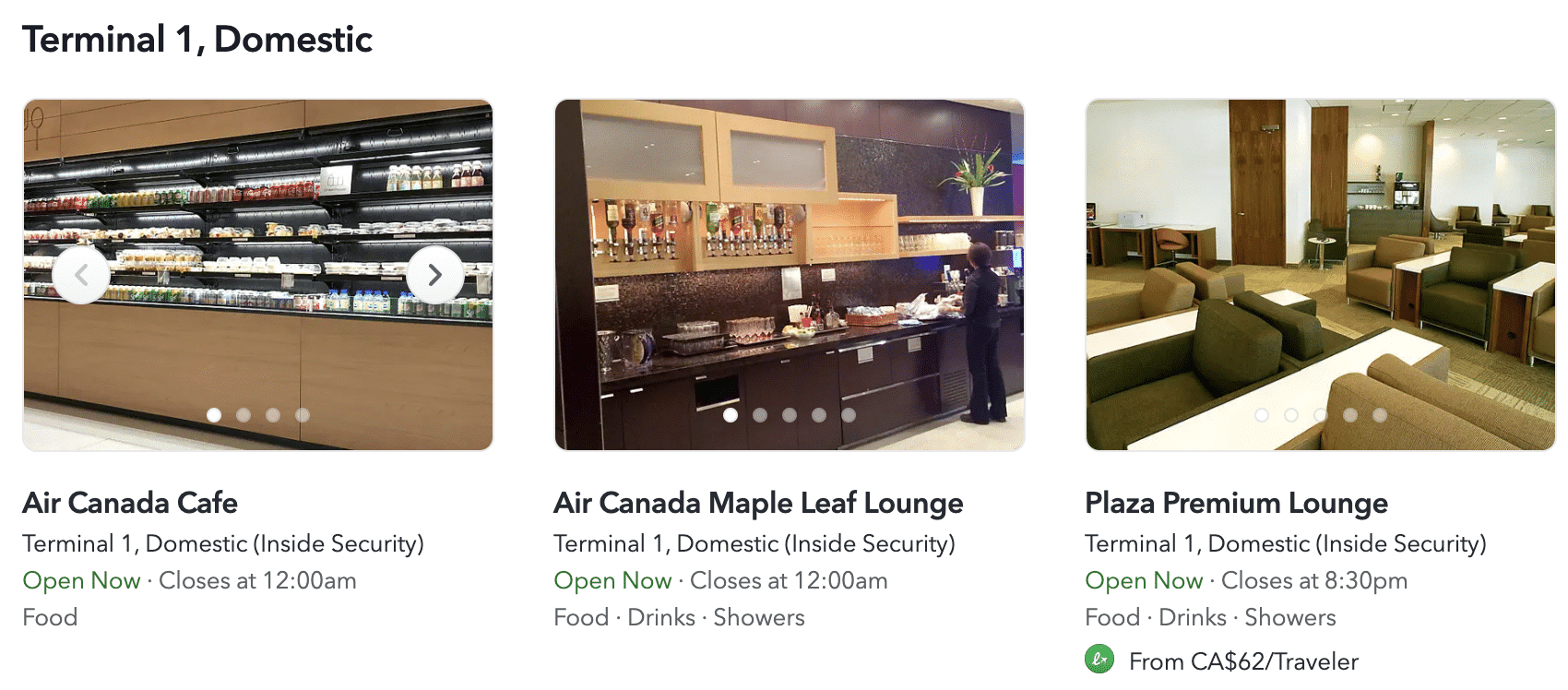The image size is (1568, 690).
Task: Open Plaza Premium Lounge details
Action: 1236,503
